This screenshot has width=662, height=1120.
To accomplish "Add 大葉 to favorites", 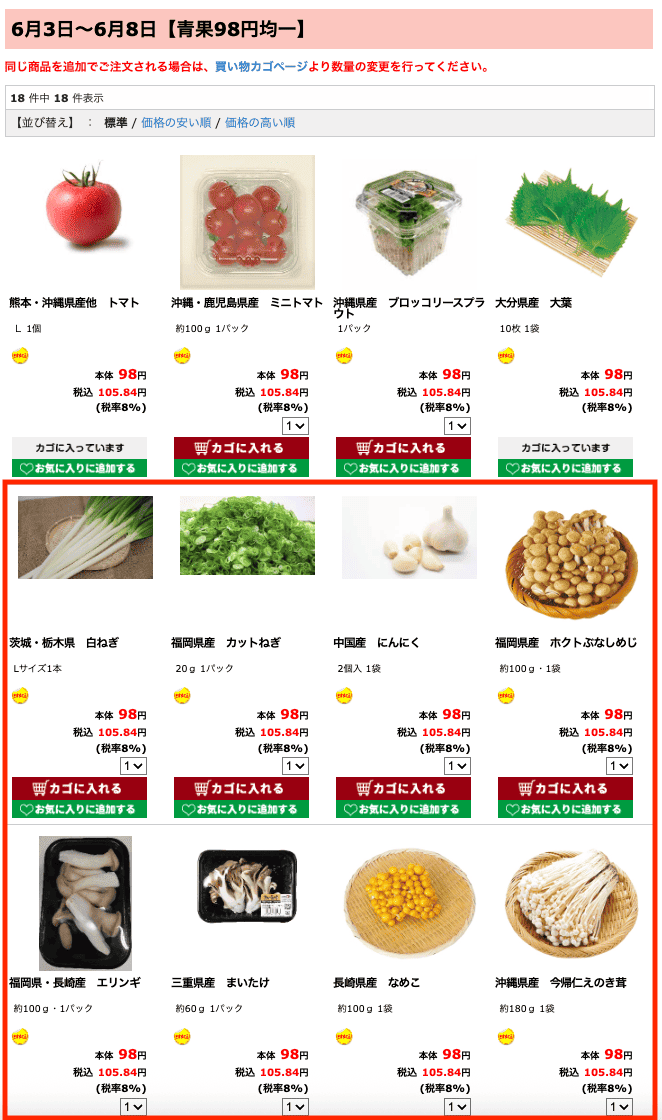I will 565,468.
